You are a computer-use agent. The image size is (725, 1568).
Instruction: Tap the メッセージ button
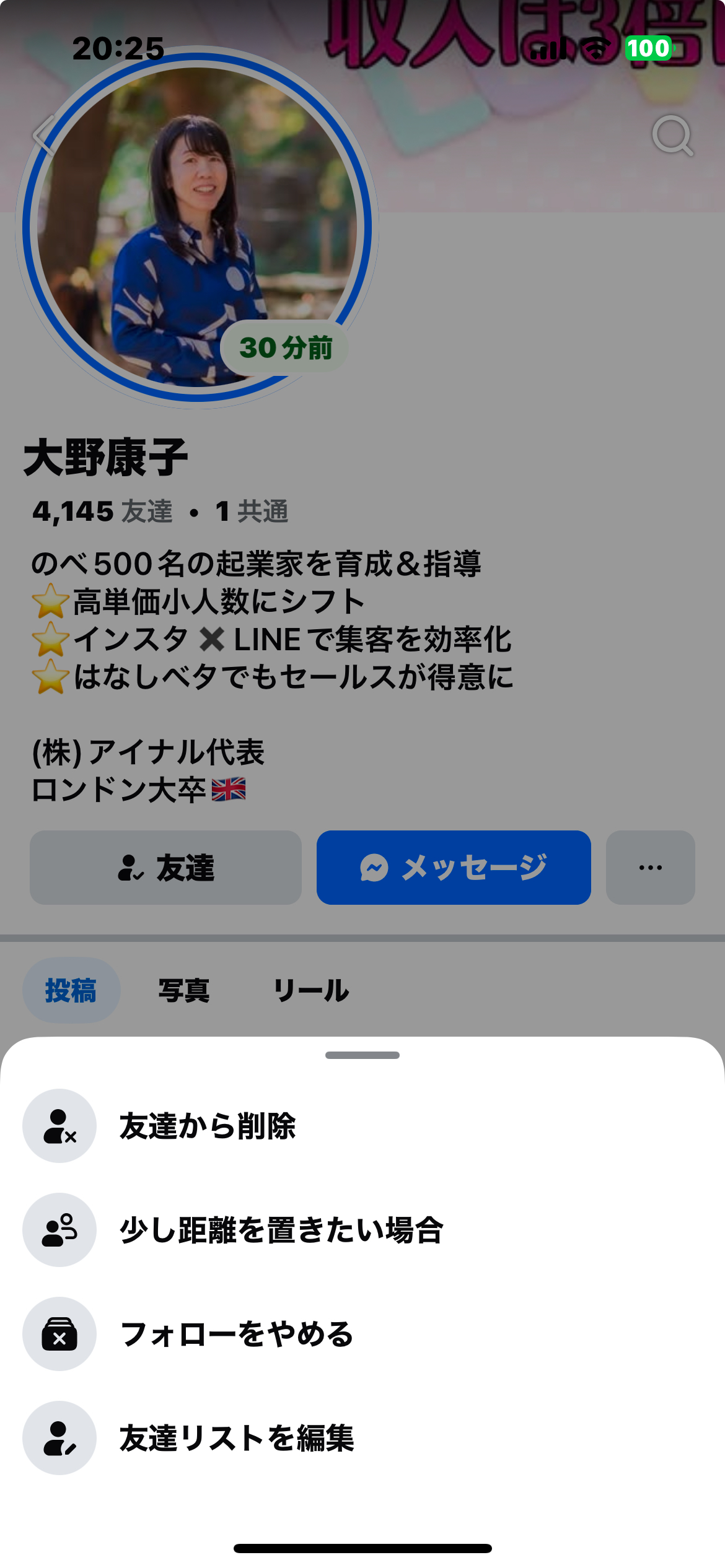coord(454,868)
